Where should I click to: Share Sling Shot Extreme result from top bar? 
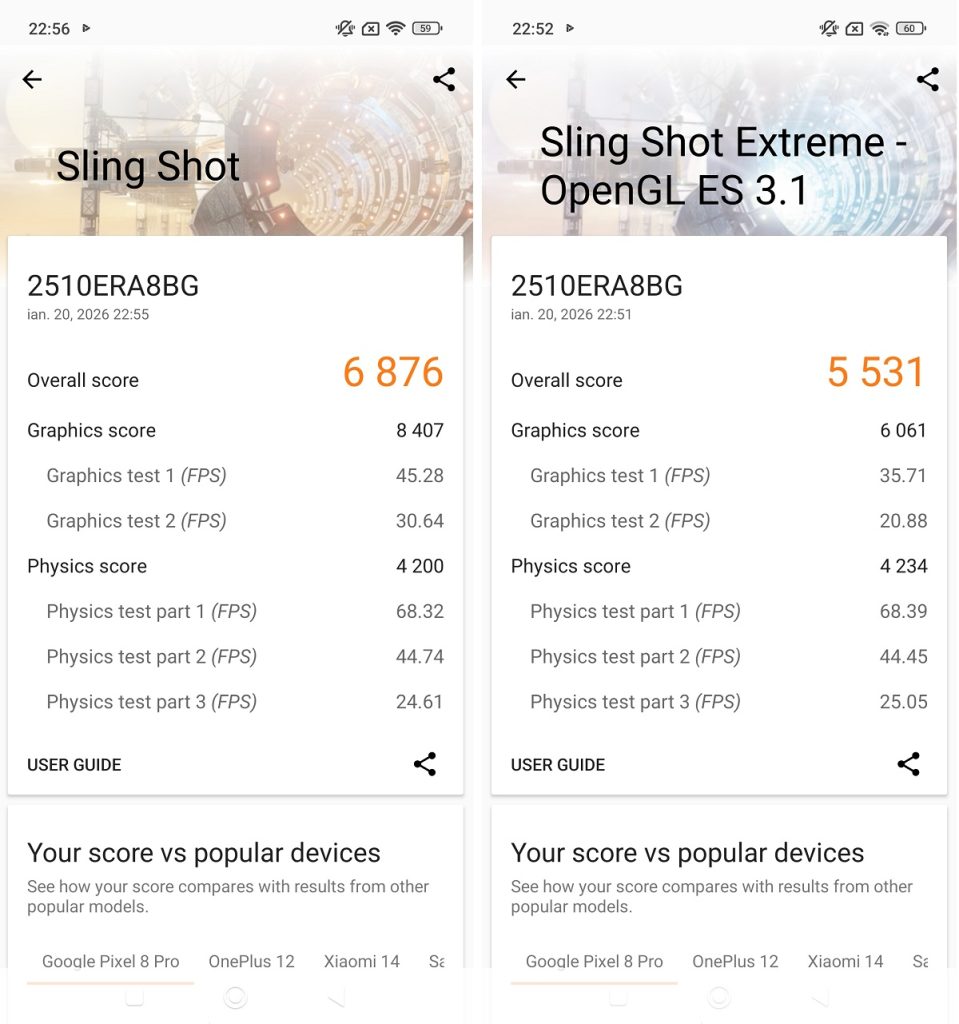click(928, 80)
